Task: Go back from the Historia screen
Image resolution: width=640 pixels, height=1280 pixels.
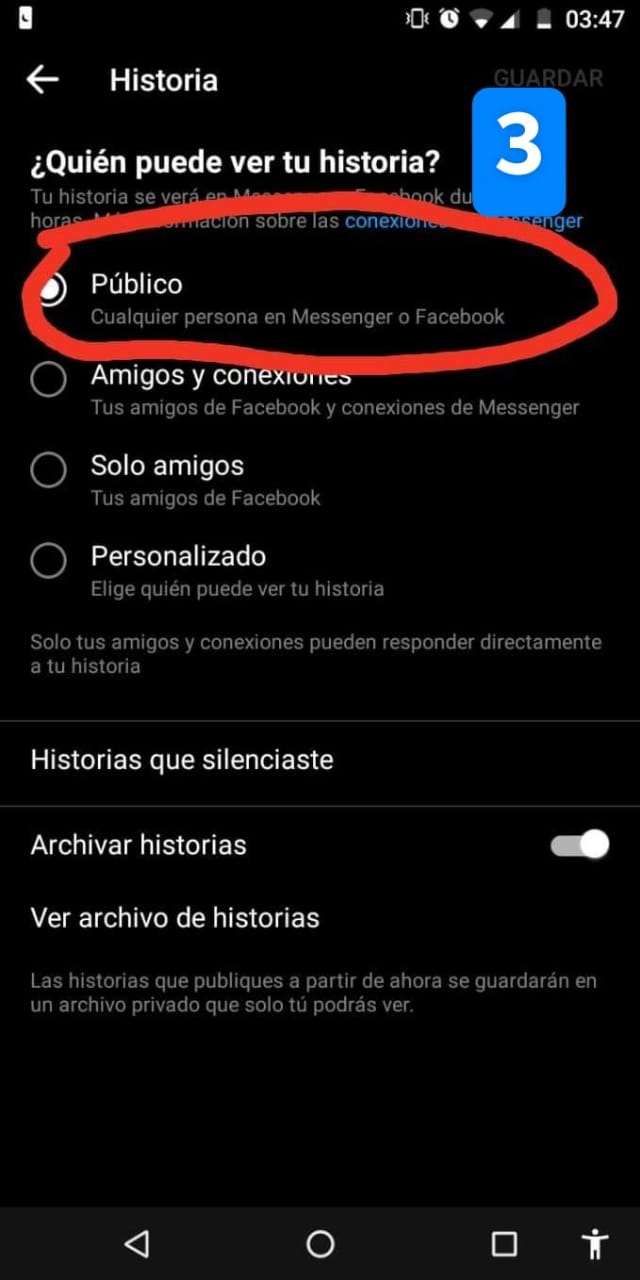Action: click(43, 80)
